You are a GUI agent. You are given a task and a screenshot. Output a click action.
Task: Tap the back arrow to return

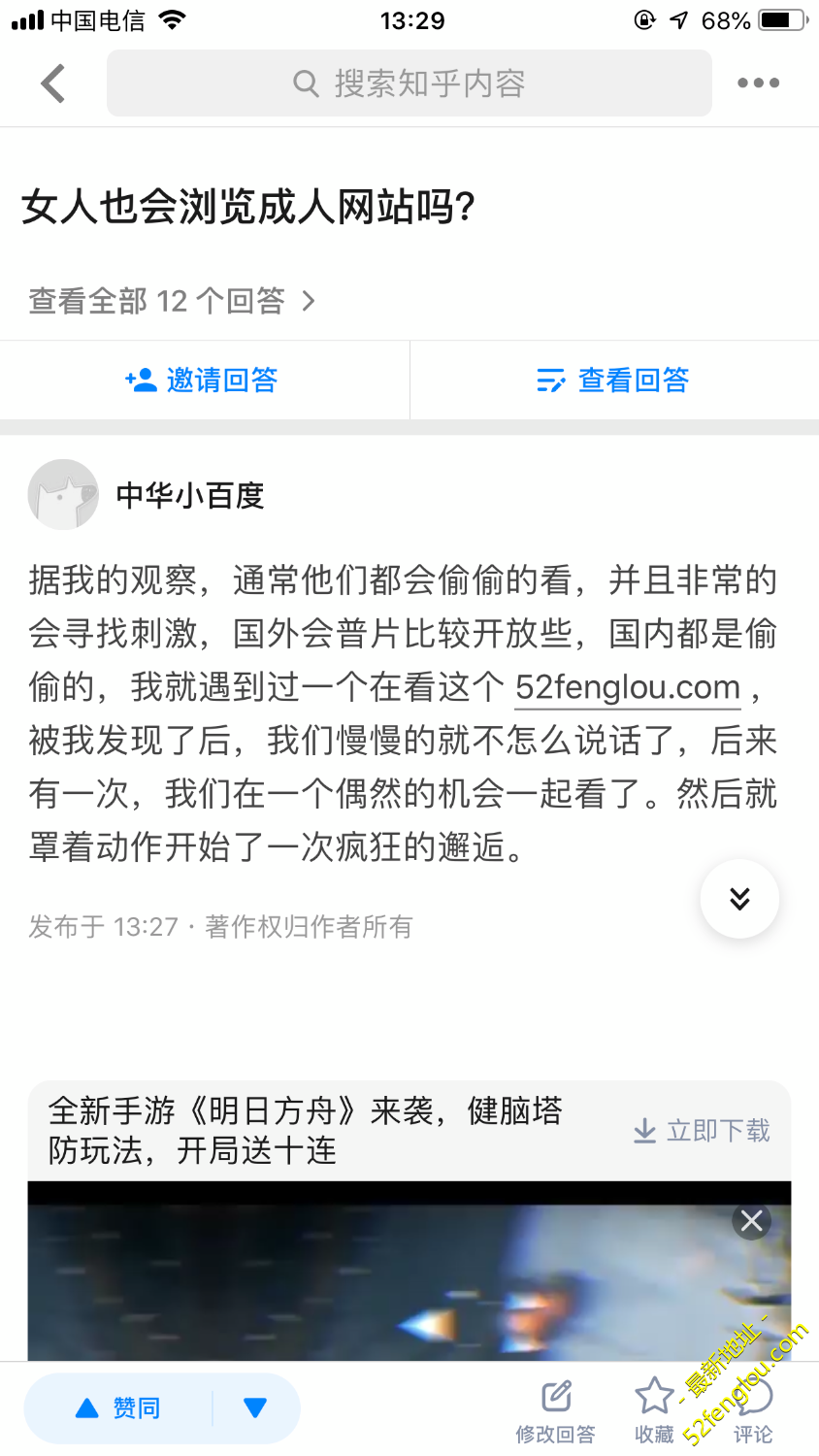click(x=52, y=83)
